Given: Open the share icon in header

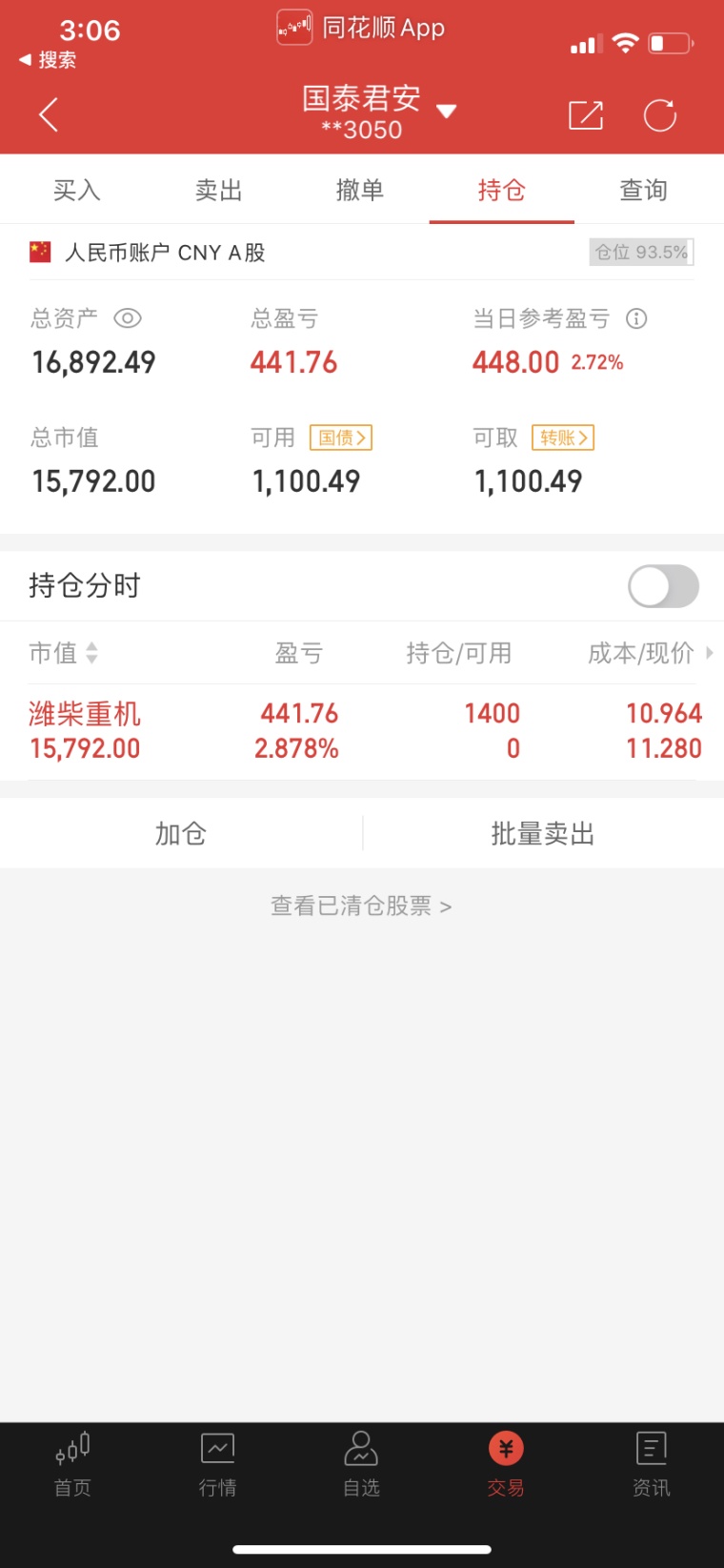Looking at the screenshot, I should 586,115.
